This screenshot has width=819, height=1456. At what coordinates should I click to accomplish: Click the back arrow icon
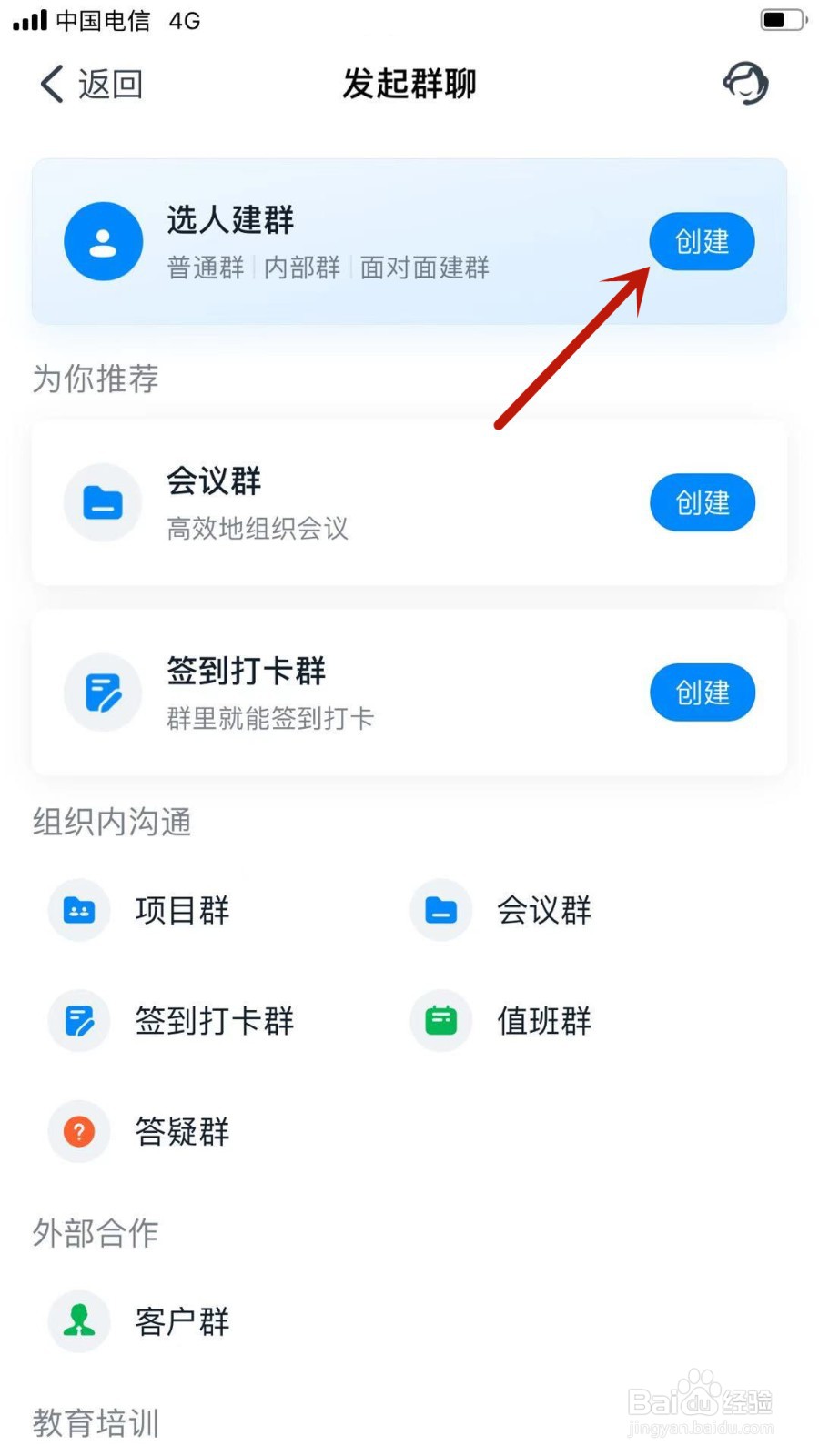point(50,83)
